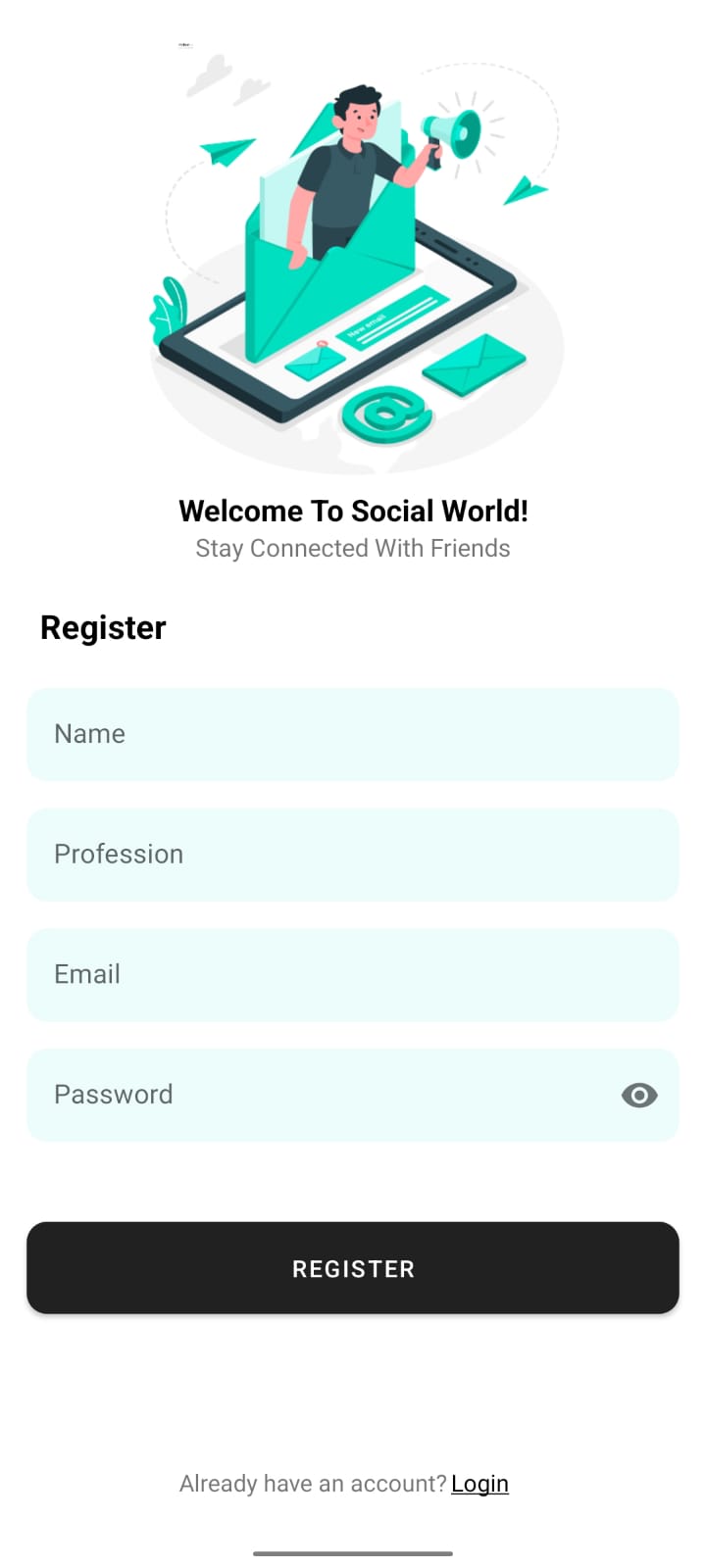The height and width of the screenshot is (1568, 706).
Task: Tap the bottom navigation gesture bar
Action: coord(353,1553)
